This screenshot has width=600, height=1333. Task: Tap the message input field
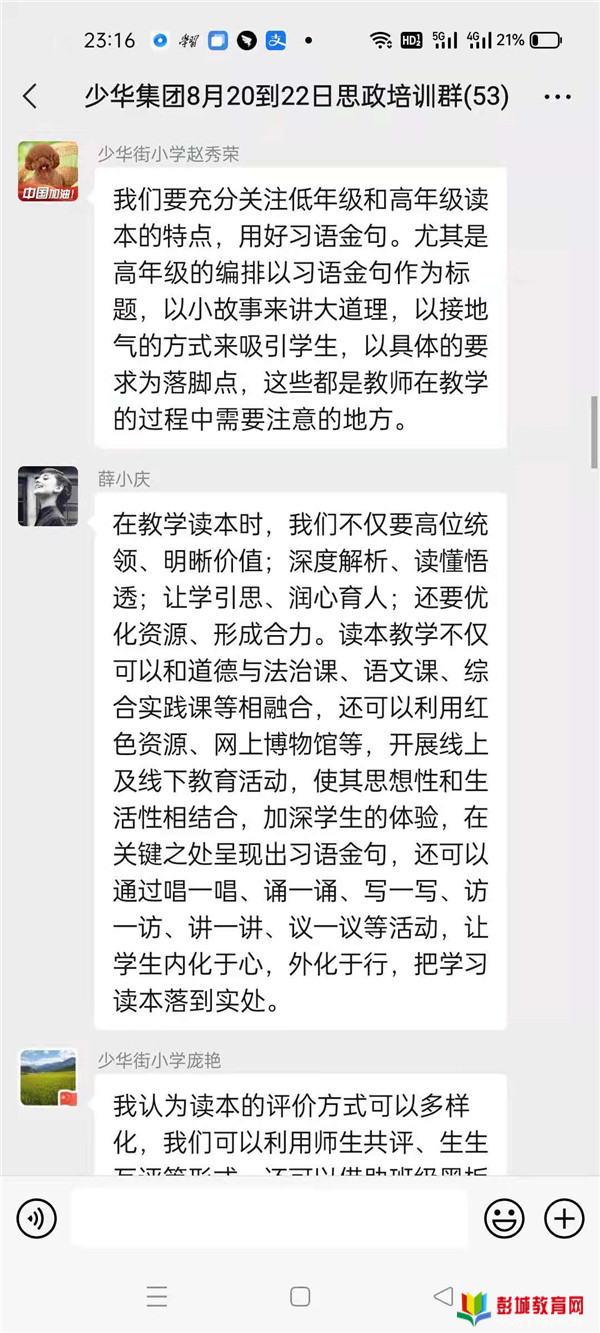coord(268,1218)
